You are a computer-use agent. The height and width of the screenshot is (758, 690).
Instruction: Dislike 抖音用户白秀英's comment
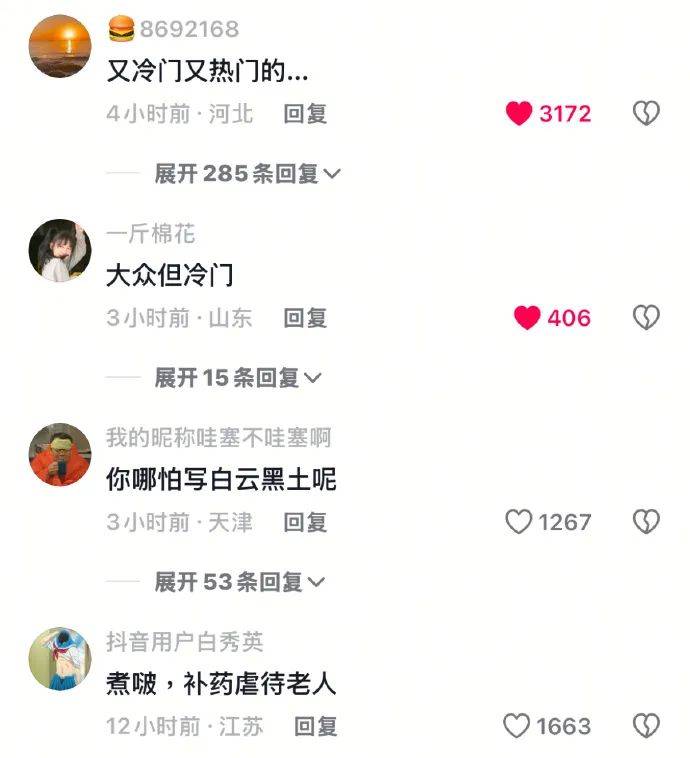(646, 726)
